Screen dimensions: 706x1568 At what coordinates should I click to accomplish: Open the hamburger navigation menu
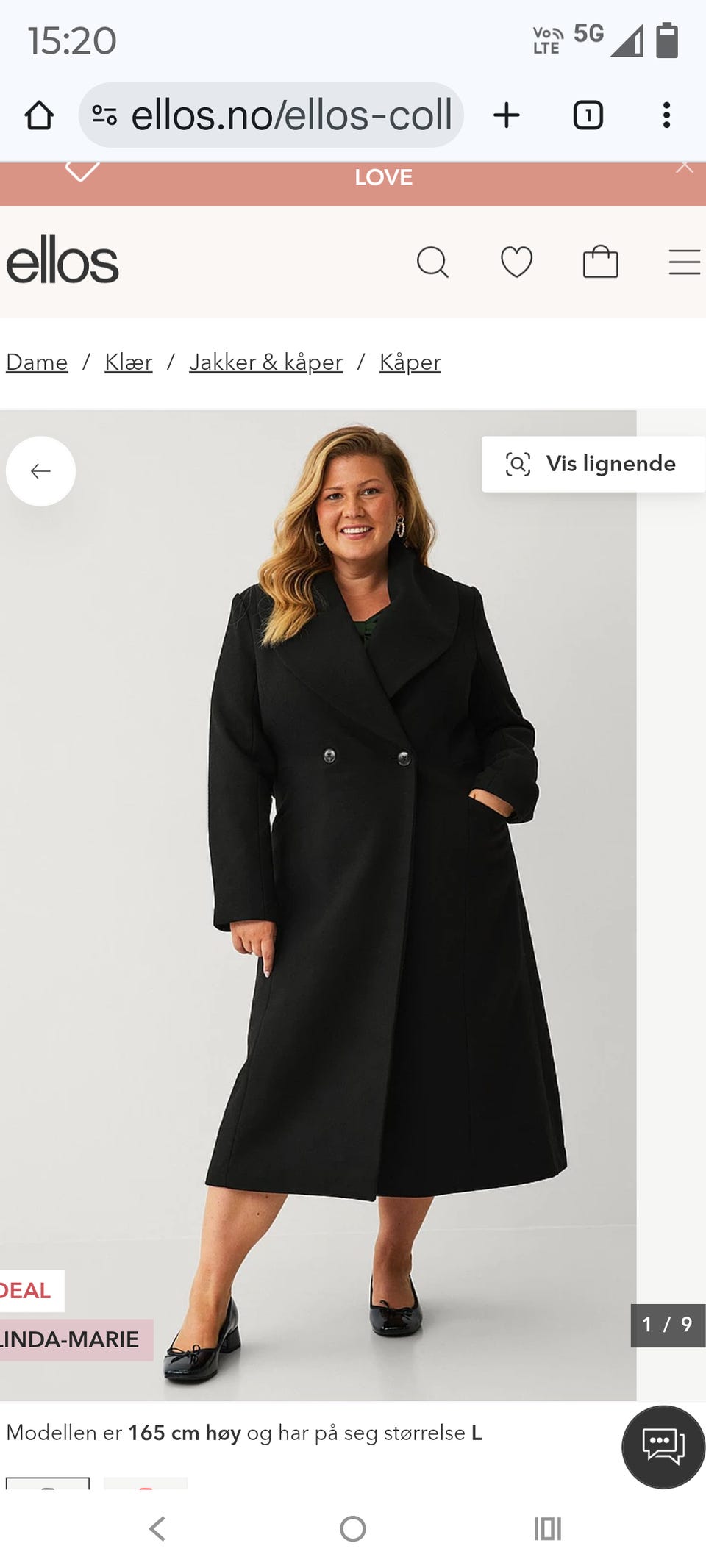[684, 262]
